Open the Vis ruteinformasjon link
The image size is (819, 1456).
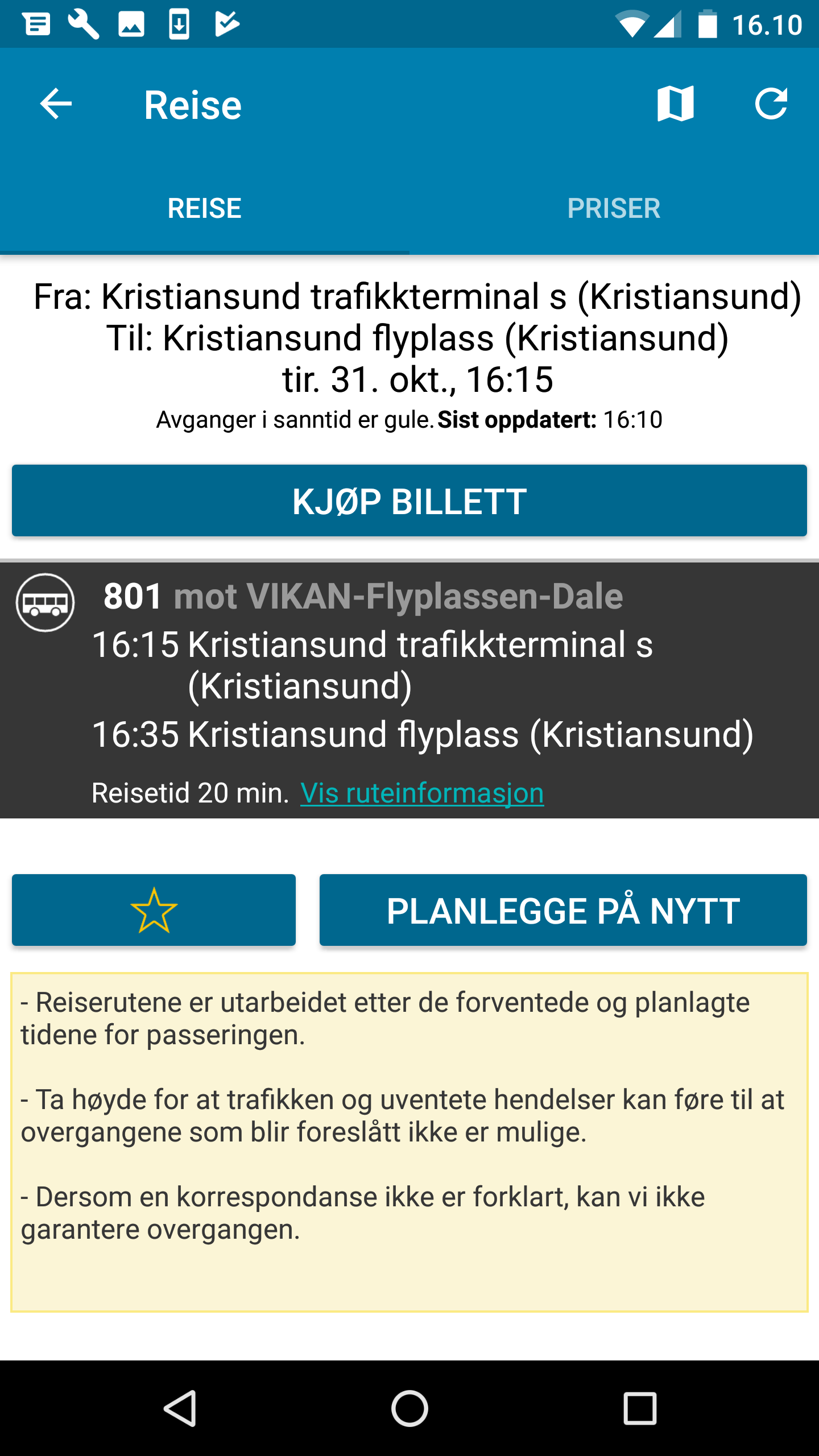422,793
